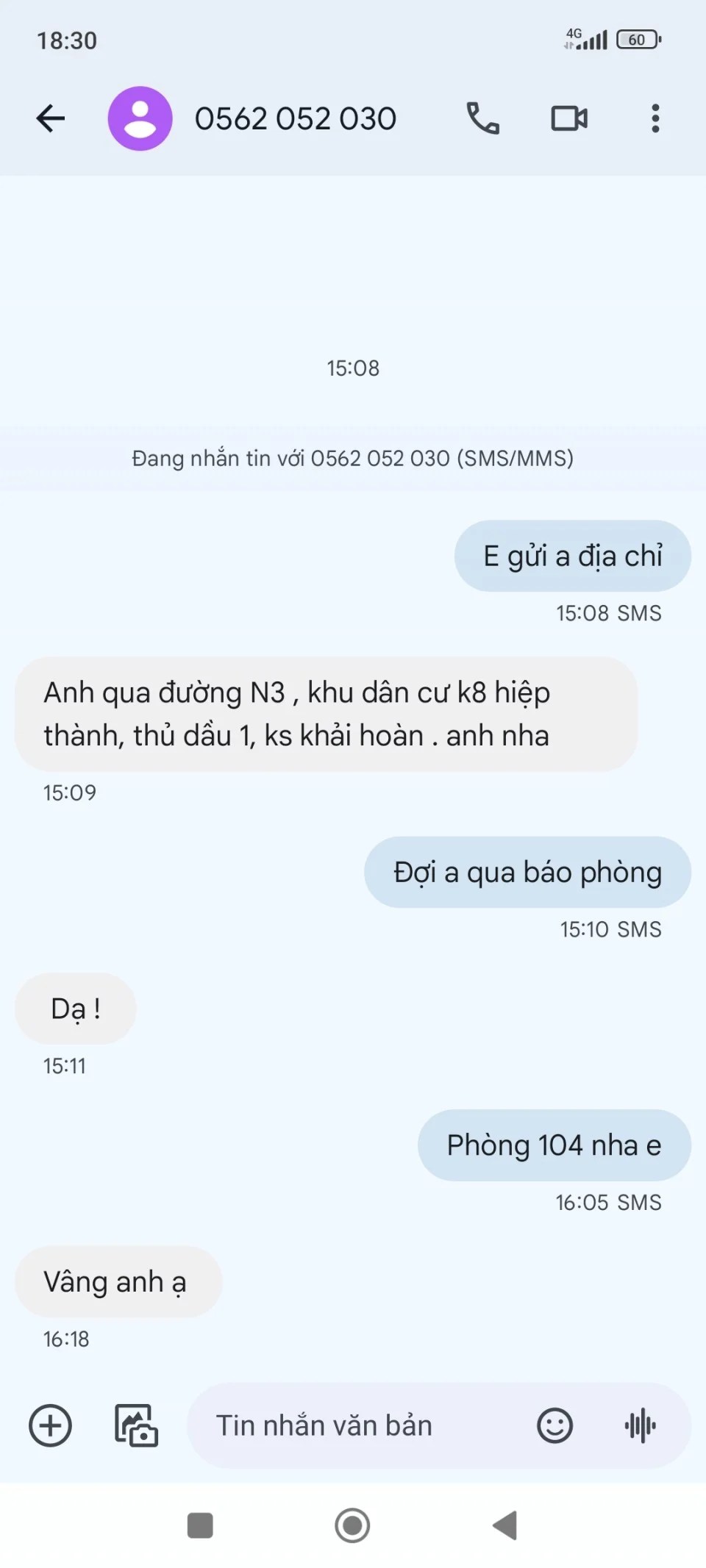
Task: Open gallery and camera picker
Action: 136,1425
